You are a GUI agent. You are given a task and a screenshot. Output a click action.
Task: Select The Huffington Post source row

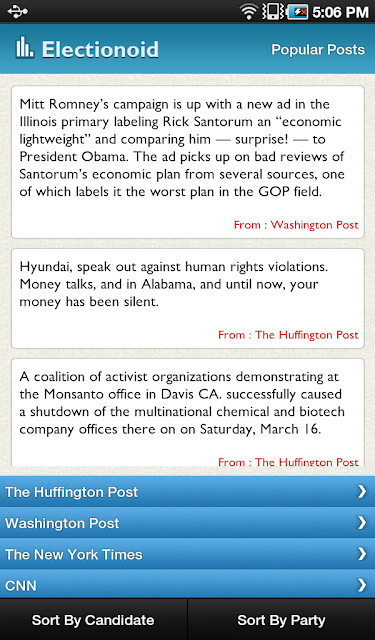[x=188, y=492]
